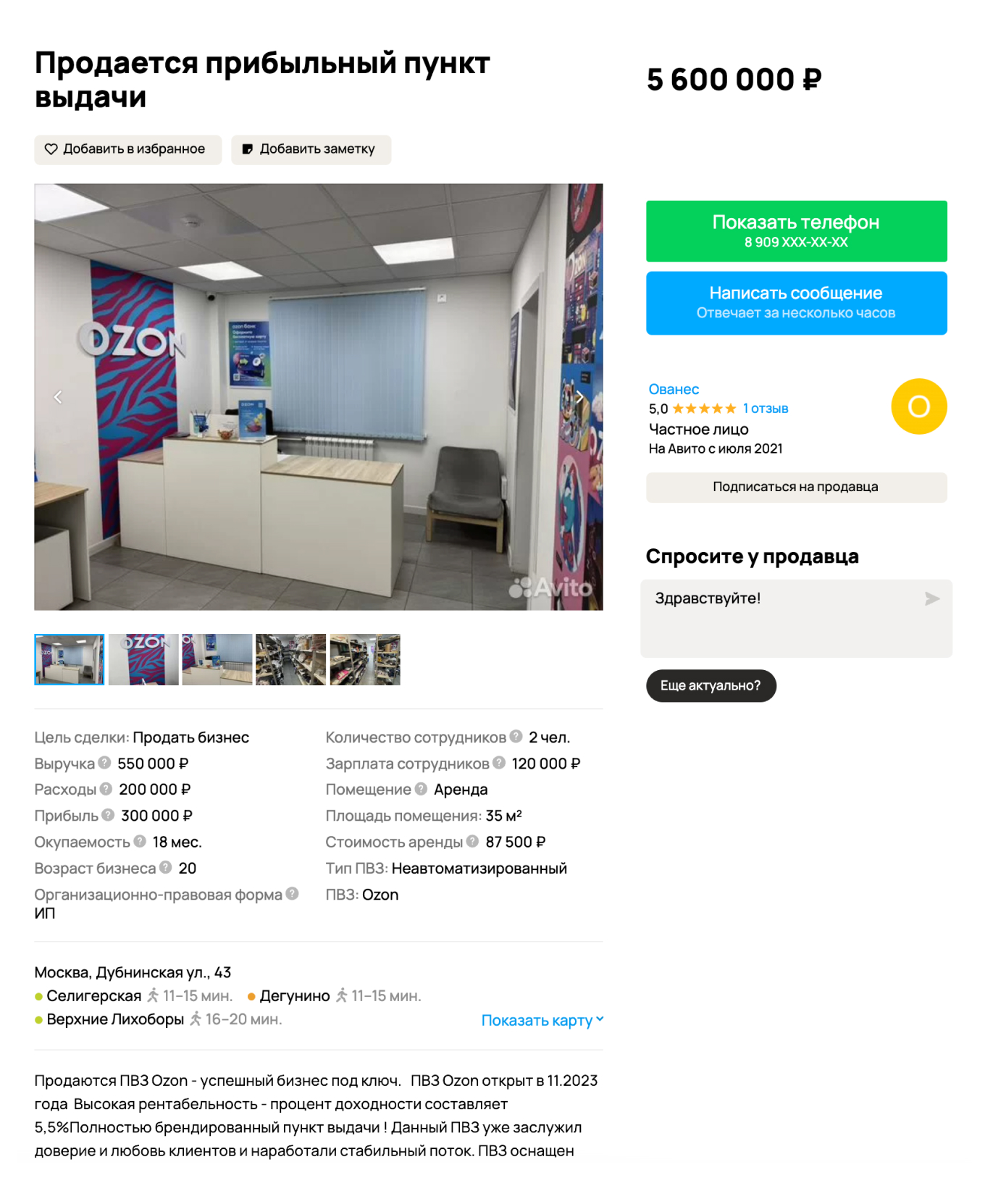
Task: Go to previous photo in gallery
Action: point(58,397)
